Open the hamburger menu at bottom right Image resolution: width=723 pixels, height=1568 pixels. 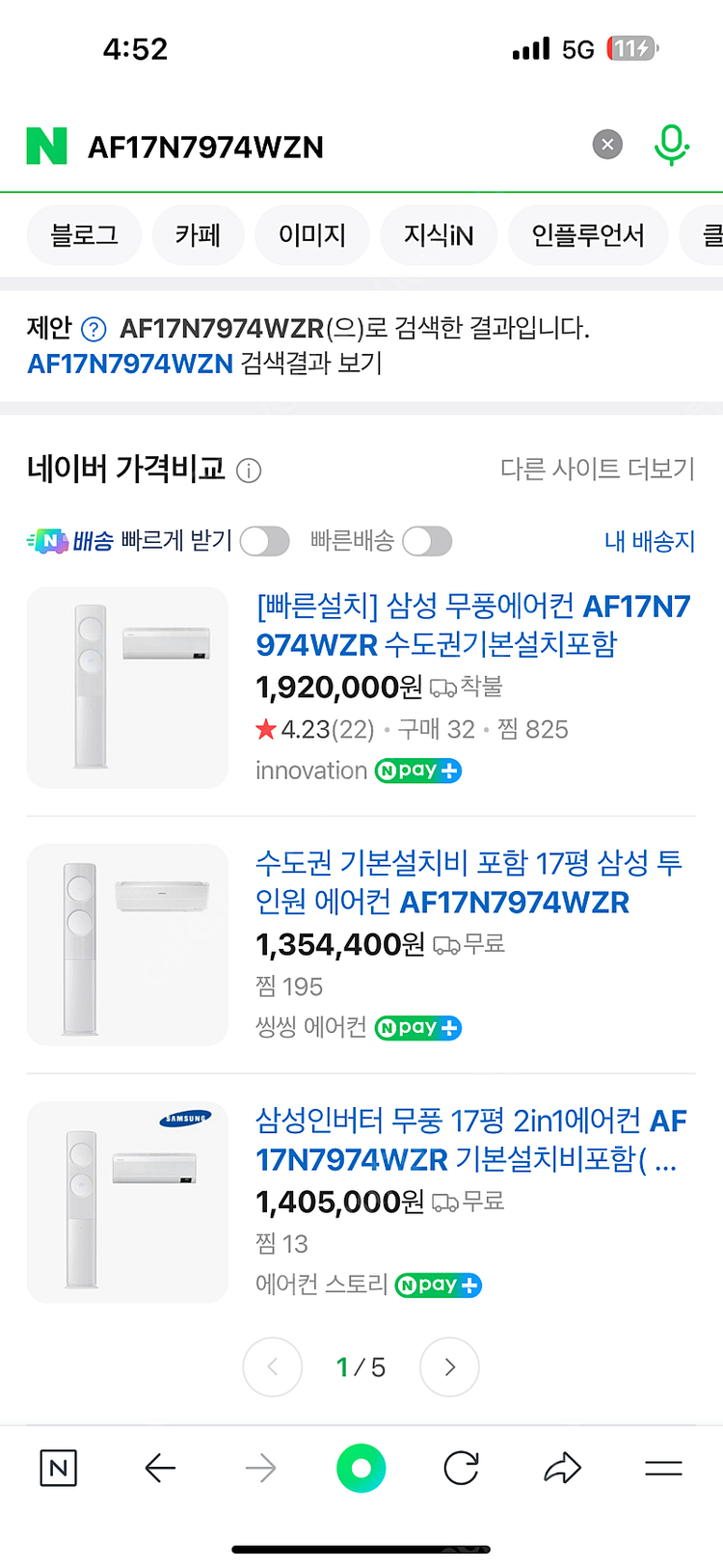point(663,1468)
